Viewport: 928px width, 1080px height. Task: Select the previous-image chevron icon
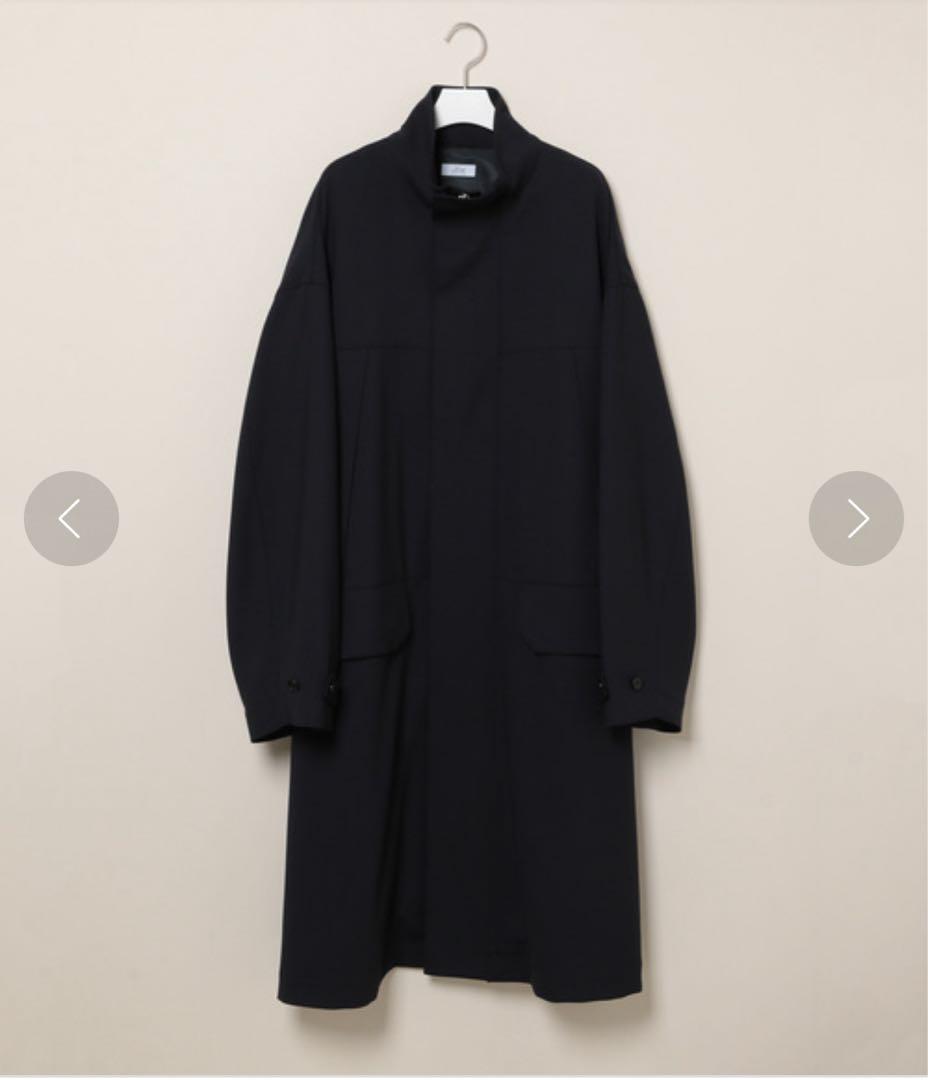[x=69, y=518]
